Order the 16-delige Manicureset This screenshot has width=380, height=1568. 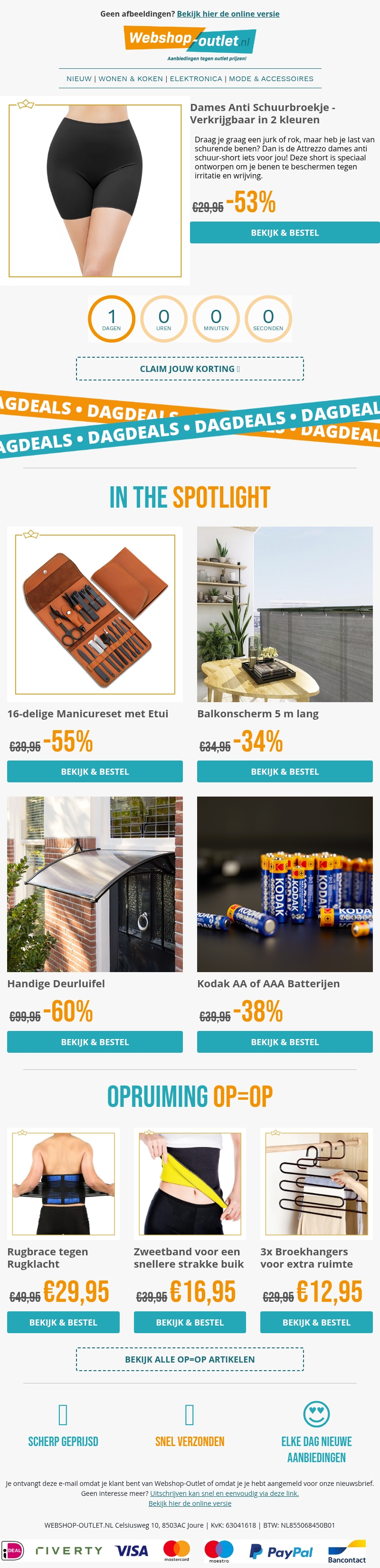(x=95, y=771)
